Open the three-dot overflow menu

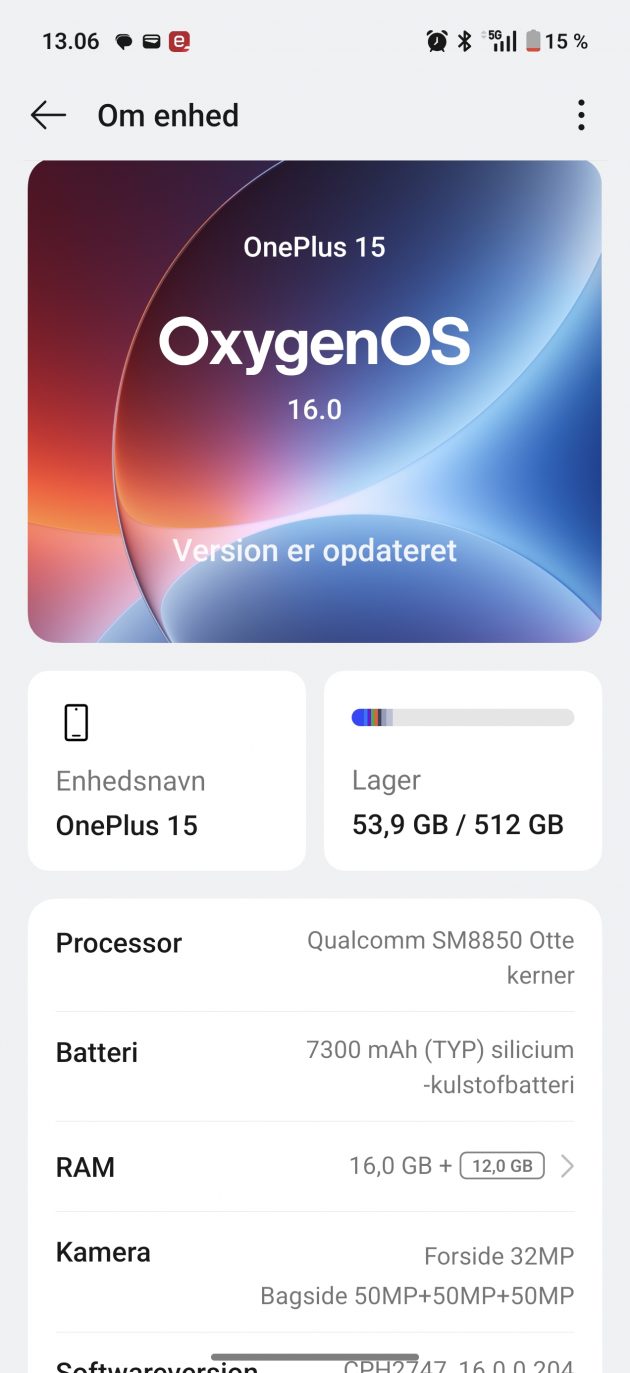(x=581, y=116)
